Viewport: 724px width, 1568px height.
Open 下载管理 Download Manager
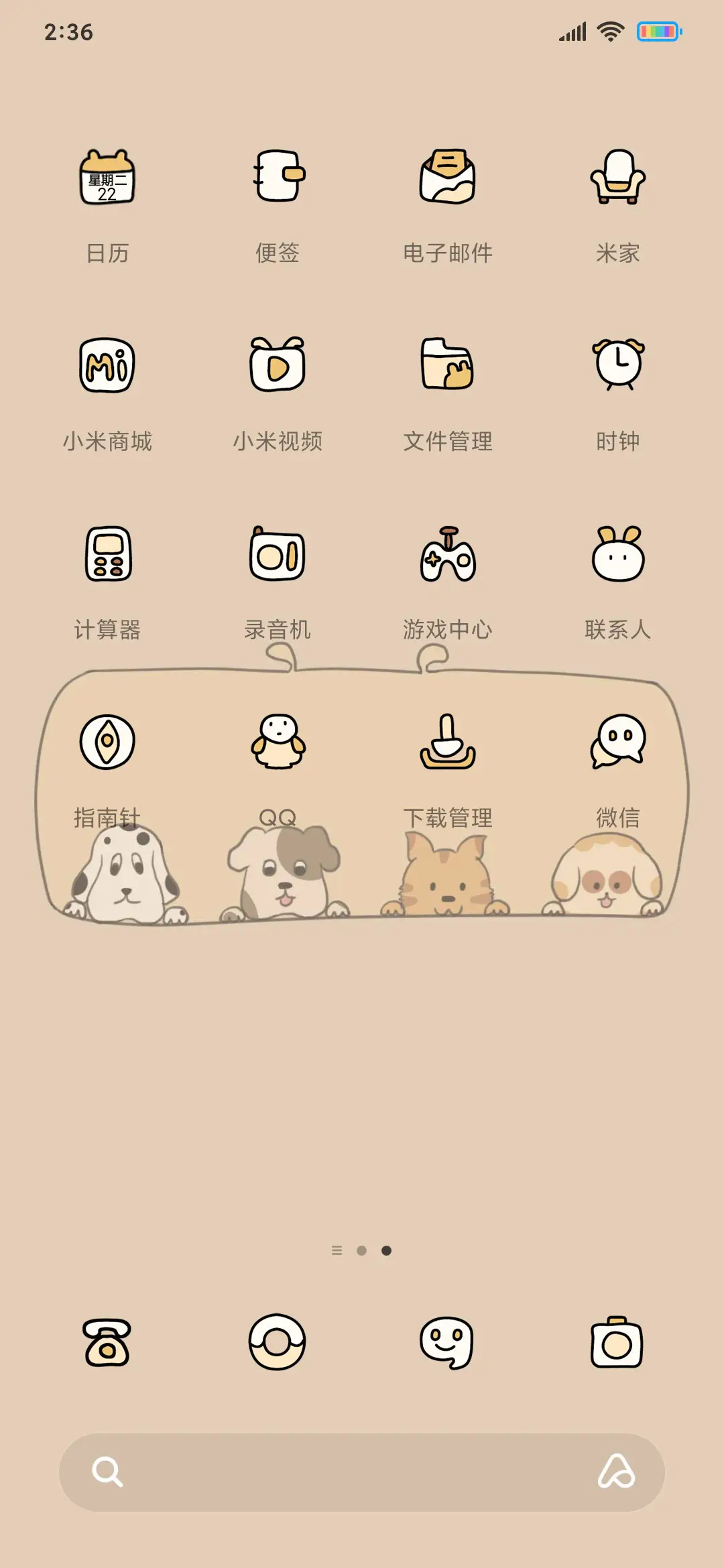point(448,742)
